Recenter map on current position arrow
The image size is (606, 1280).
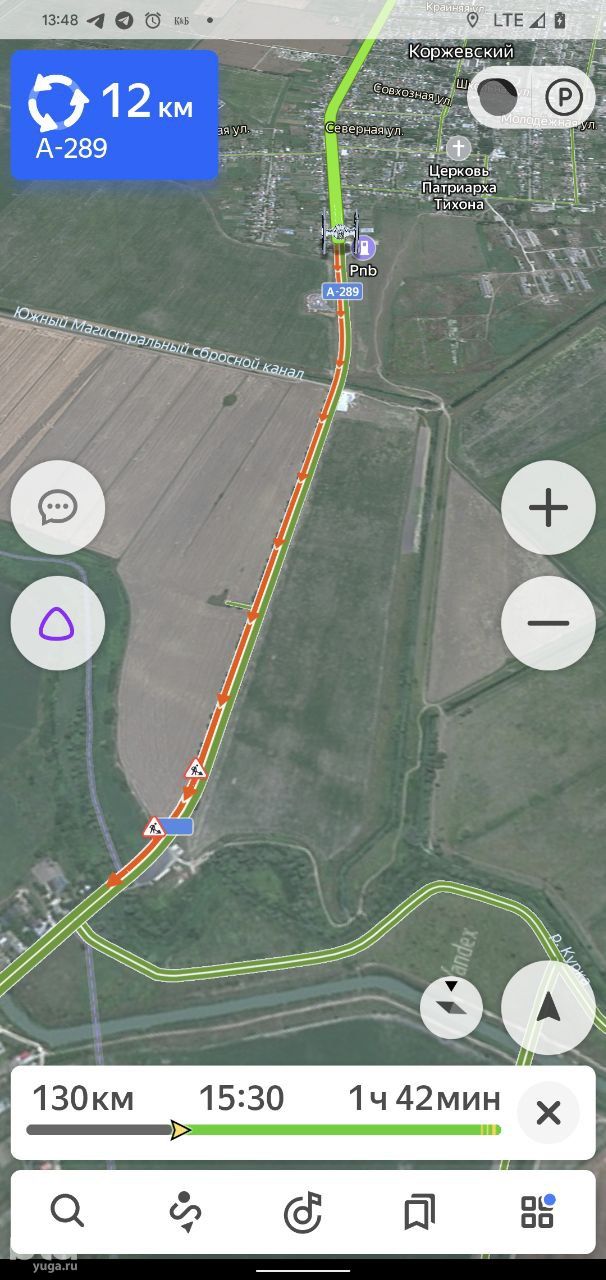pyautogui.click(x=548, y=1008)
